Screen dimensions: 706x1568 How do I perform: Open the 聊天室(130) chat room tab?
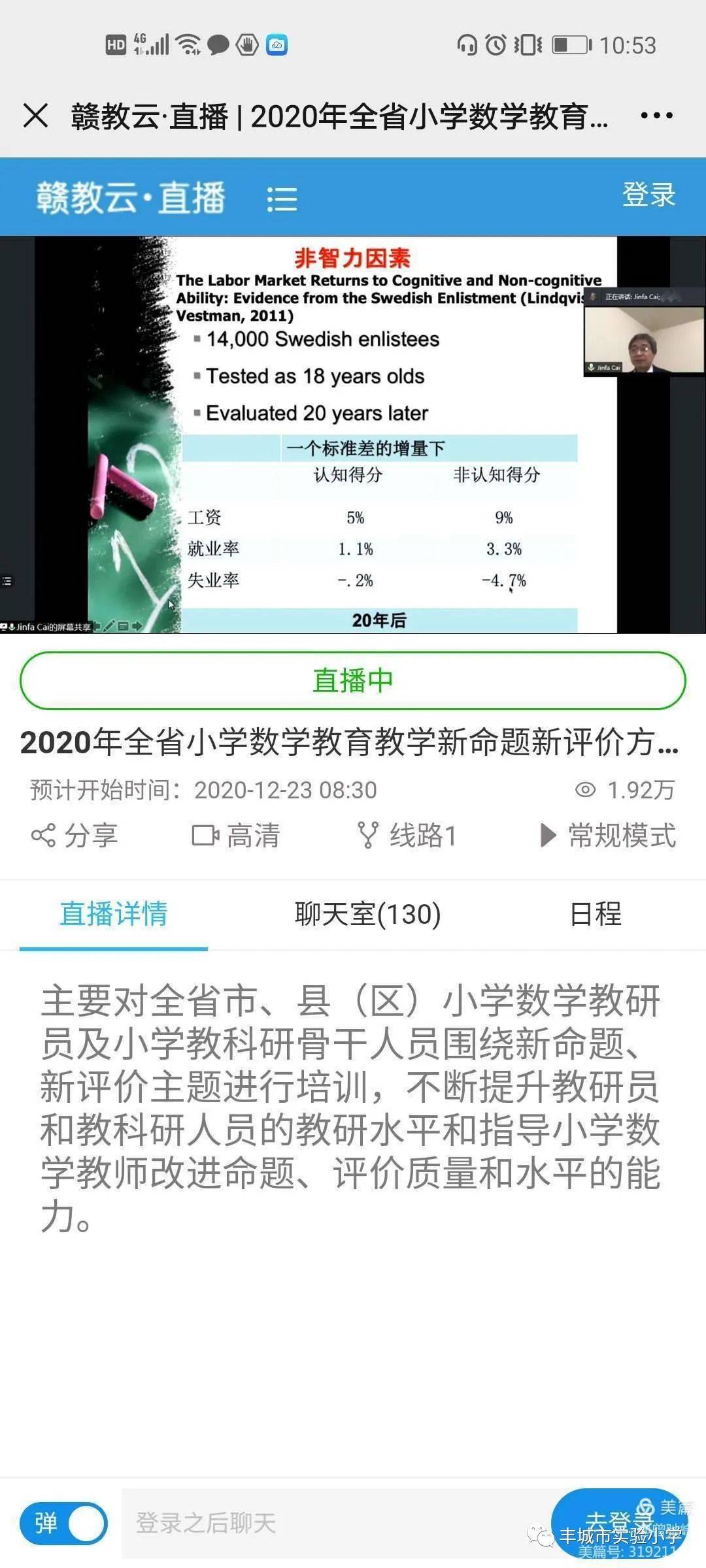tap(368, 914)
